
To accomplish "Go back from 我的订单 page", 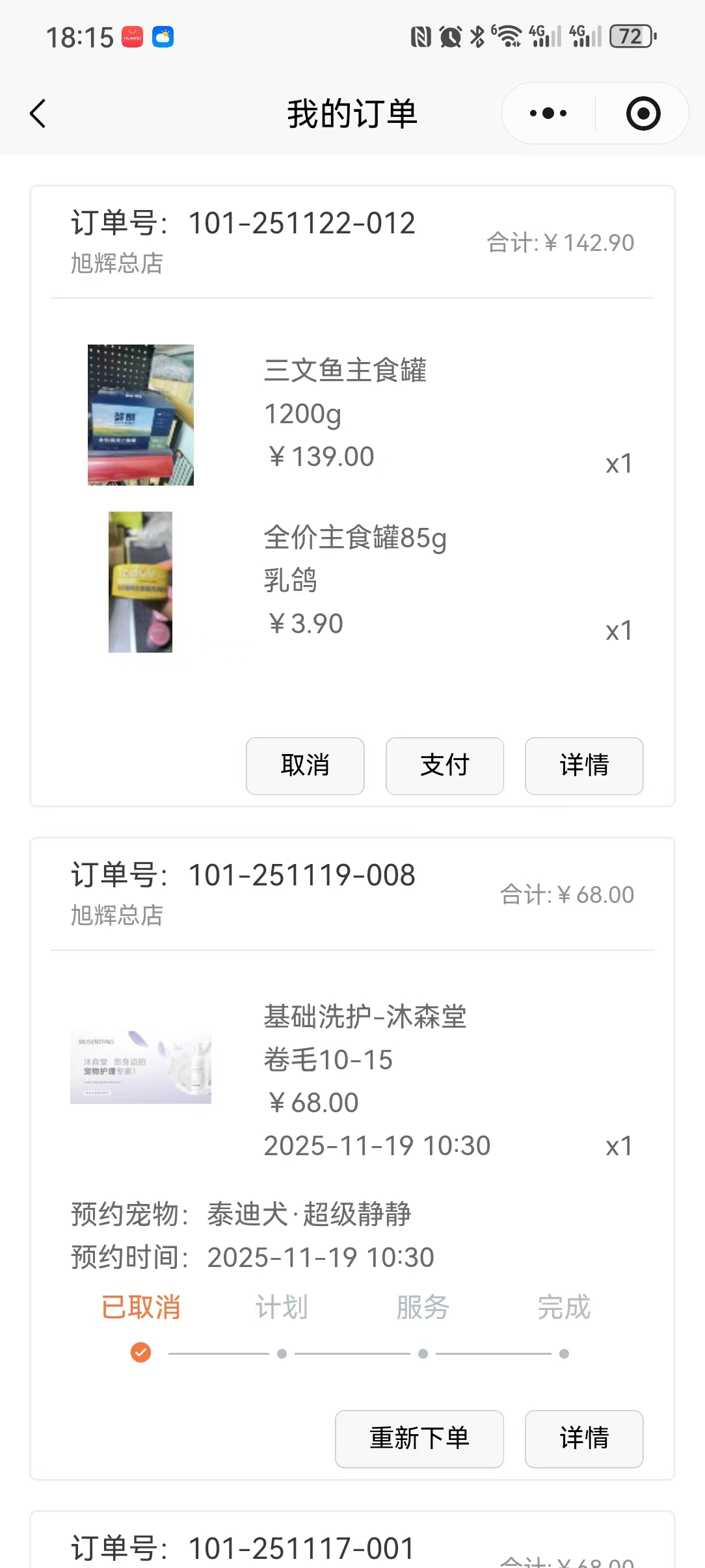I will (38, 114).
